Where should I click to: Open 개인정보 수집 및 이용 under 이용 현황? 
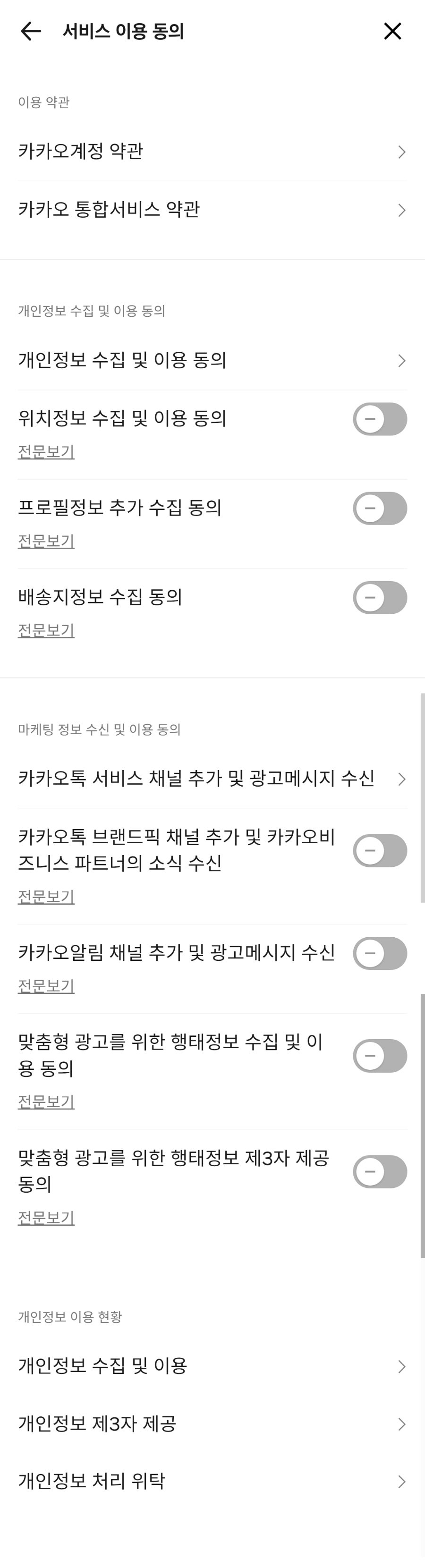click(x=212, y=1366)
